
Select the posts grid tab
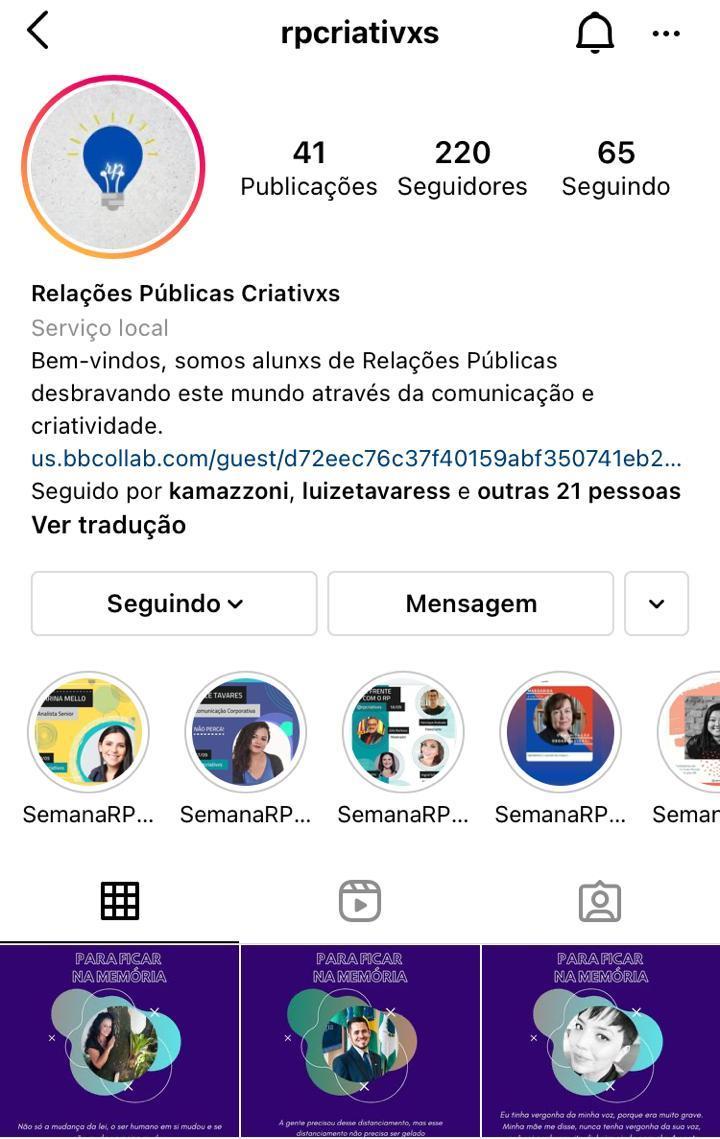click(x=120, y=902)
